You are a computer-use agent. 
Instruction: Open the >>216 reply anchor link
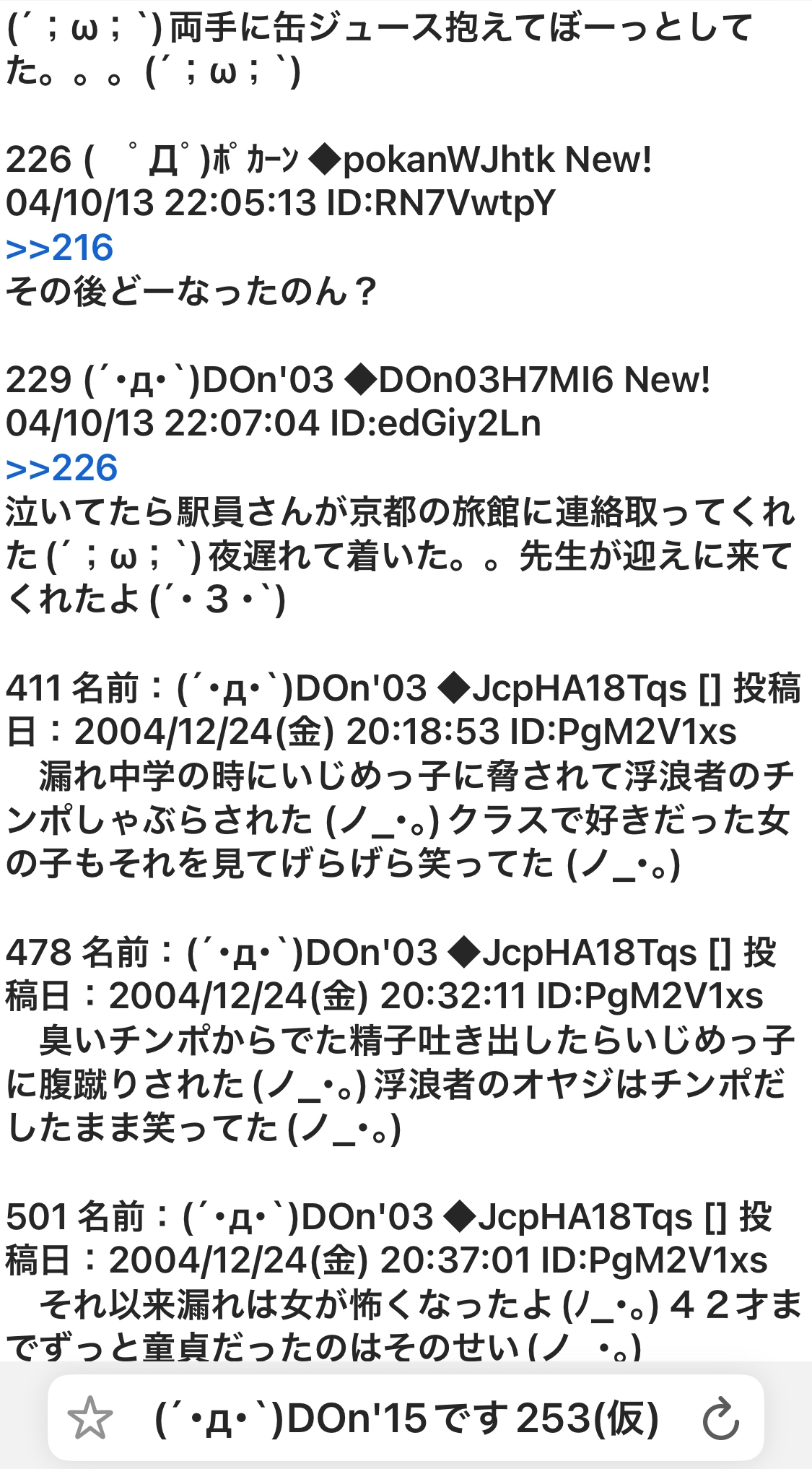pos(60,248)
